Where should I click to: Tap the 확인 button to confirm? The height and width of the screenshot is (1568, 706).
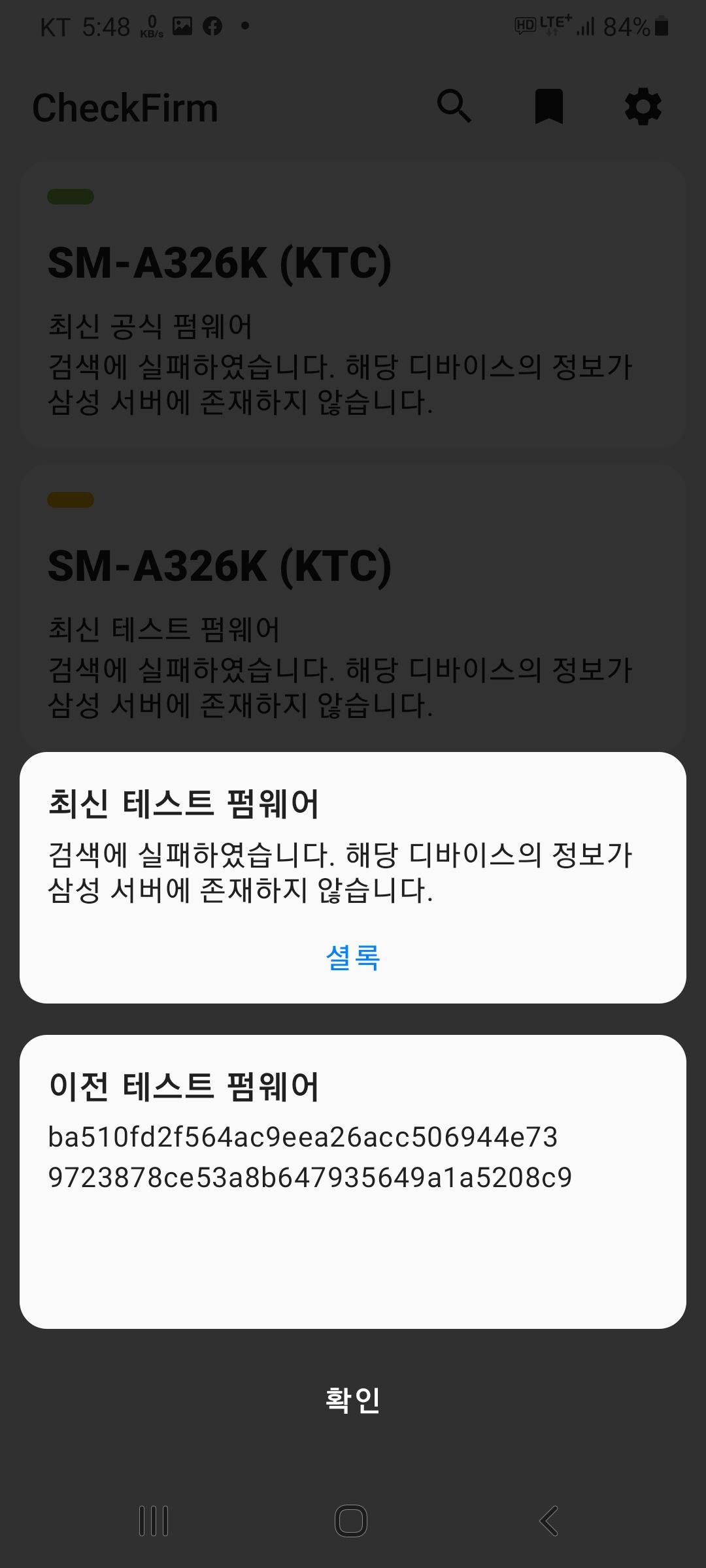(352, 1399)
